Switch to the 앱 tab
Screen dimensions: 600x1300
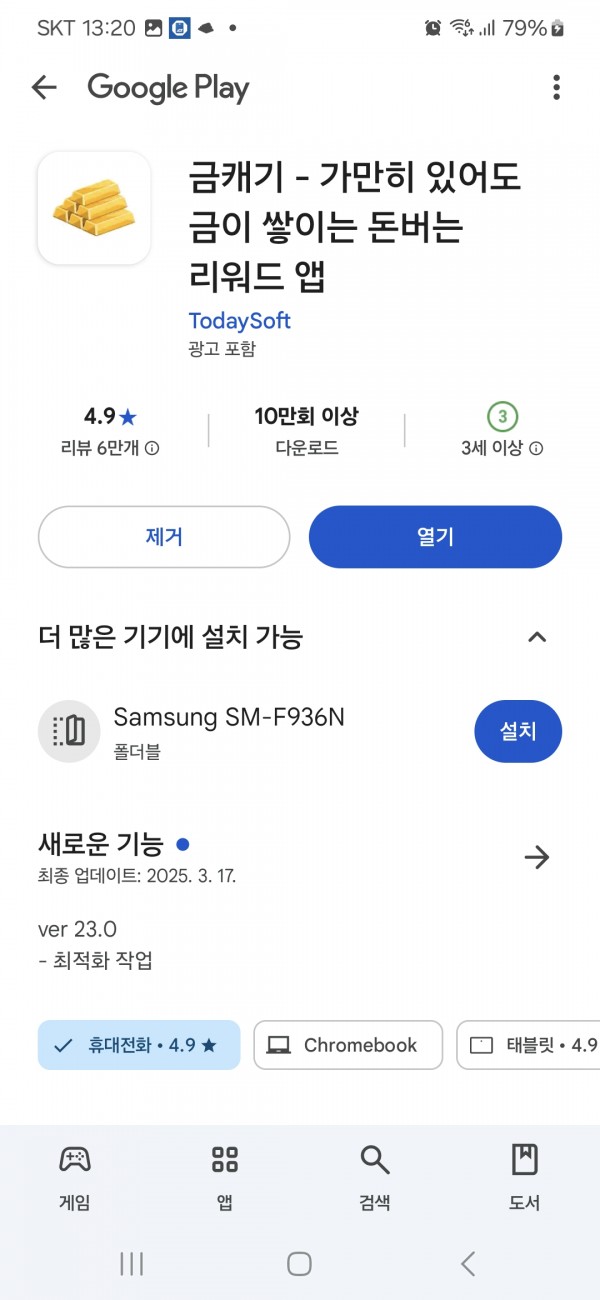click(225, 1178)
